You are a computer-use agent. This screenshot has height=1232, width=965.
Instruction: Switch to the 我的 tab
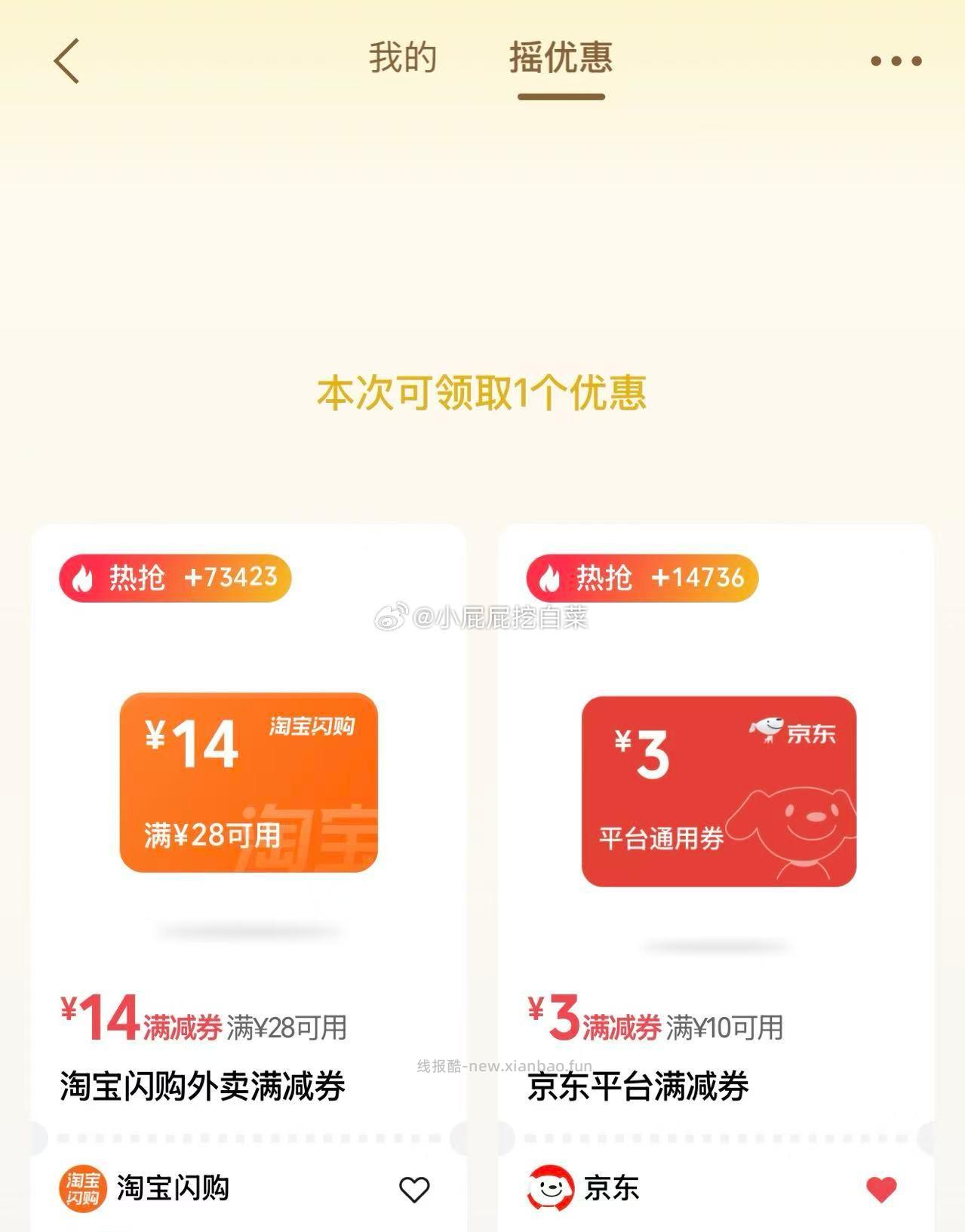pos(401,59)
